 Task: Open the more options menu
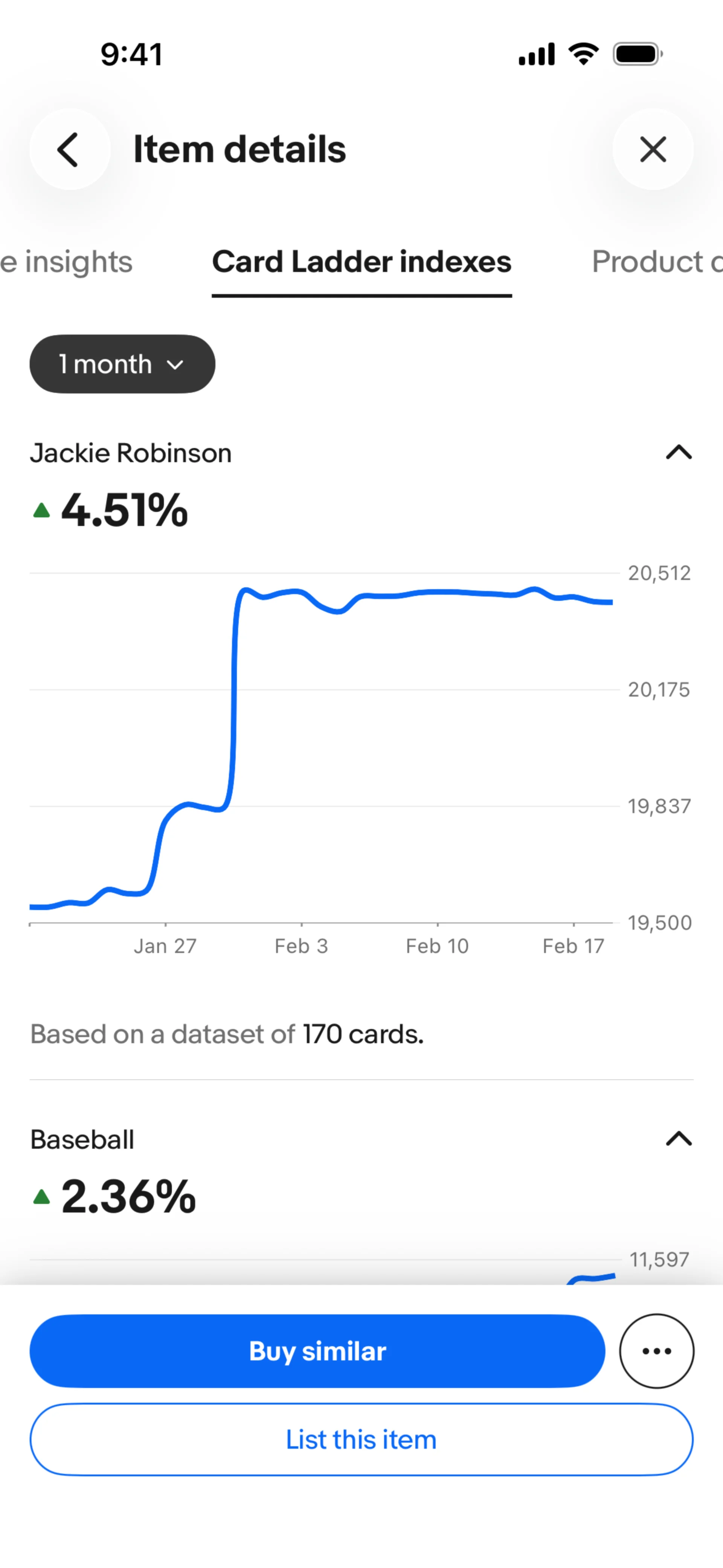[656, 1351]
